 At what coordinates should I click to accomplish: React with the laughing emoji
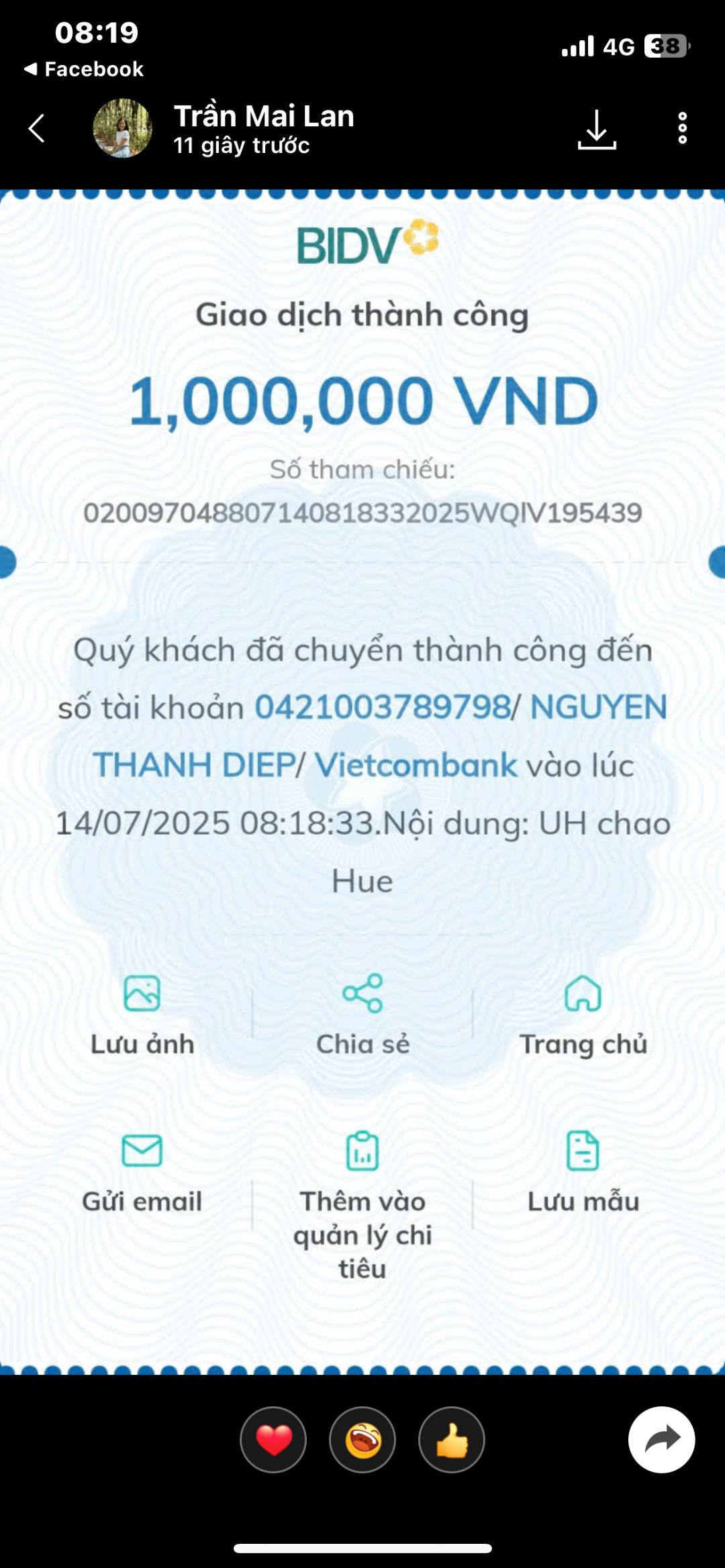362,1440
